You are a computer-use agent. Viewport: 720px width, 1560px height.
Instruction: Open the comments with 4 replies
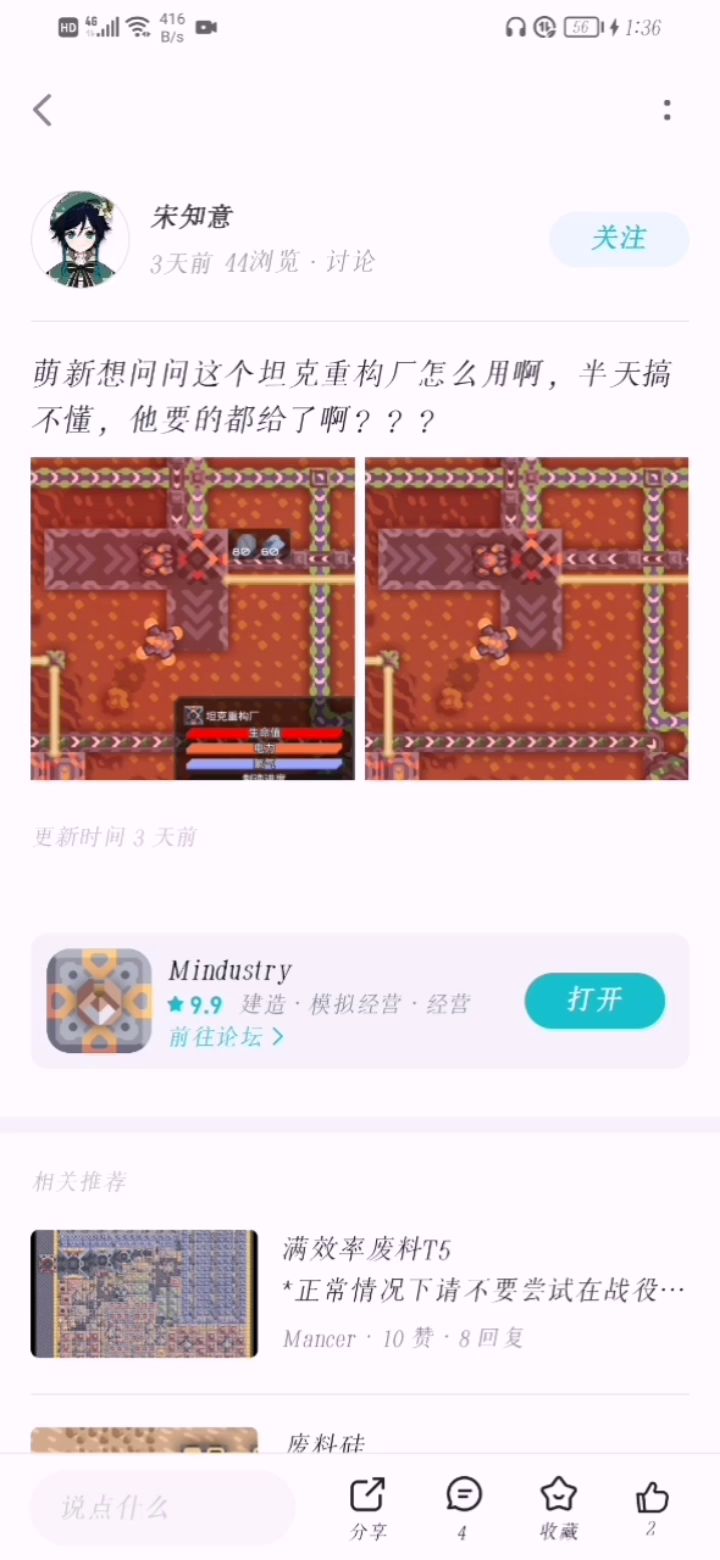[x=463, y=1507]
